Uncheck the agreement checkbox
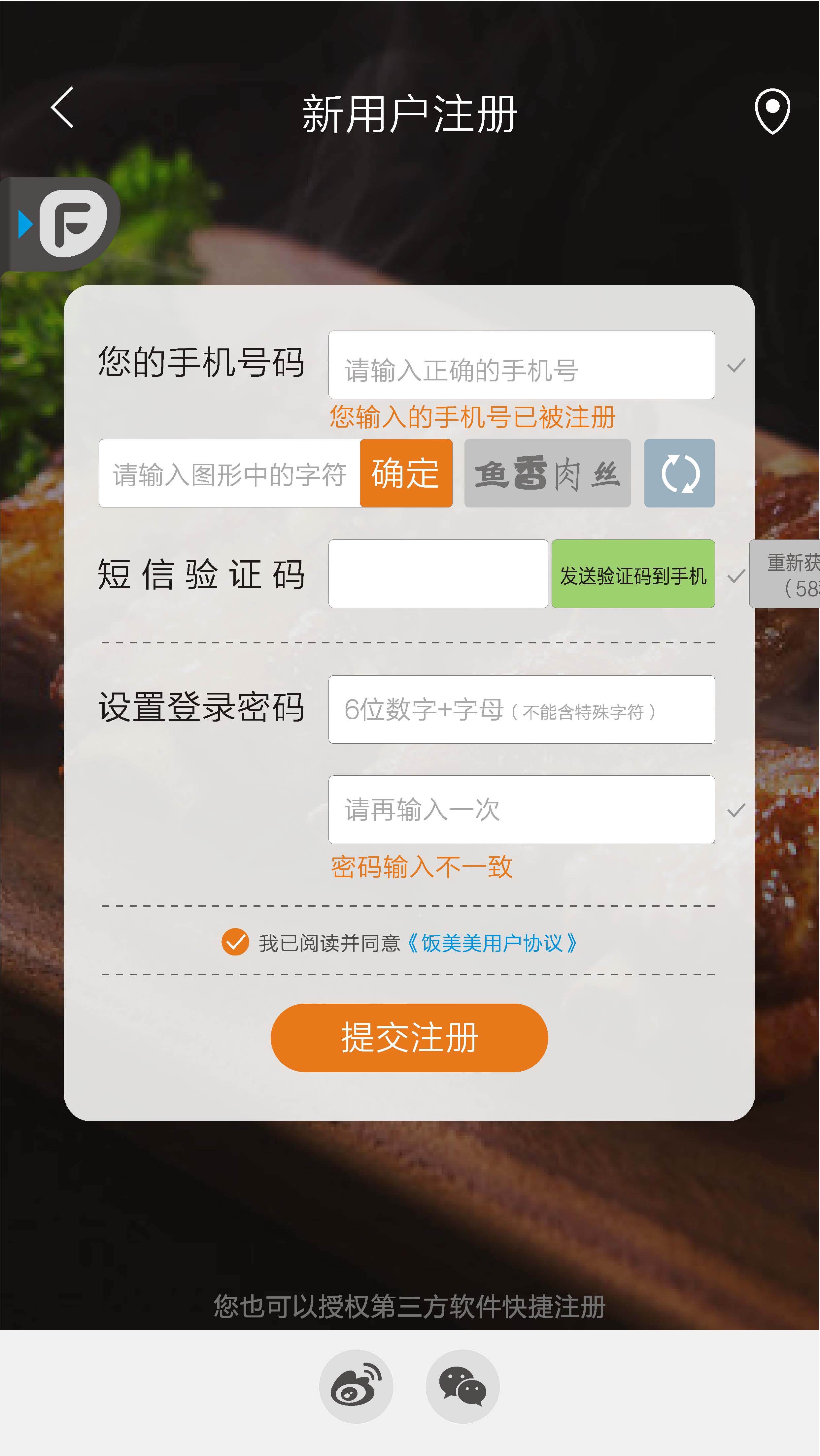Image resolution: width=820 pixels, height=1456 pixels. (x=235, y=942)
